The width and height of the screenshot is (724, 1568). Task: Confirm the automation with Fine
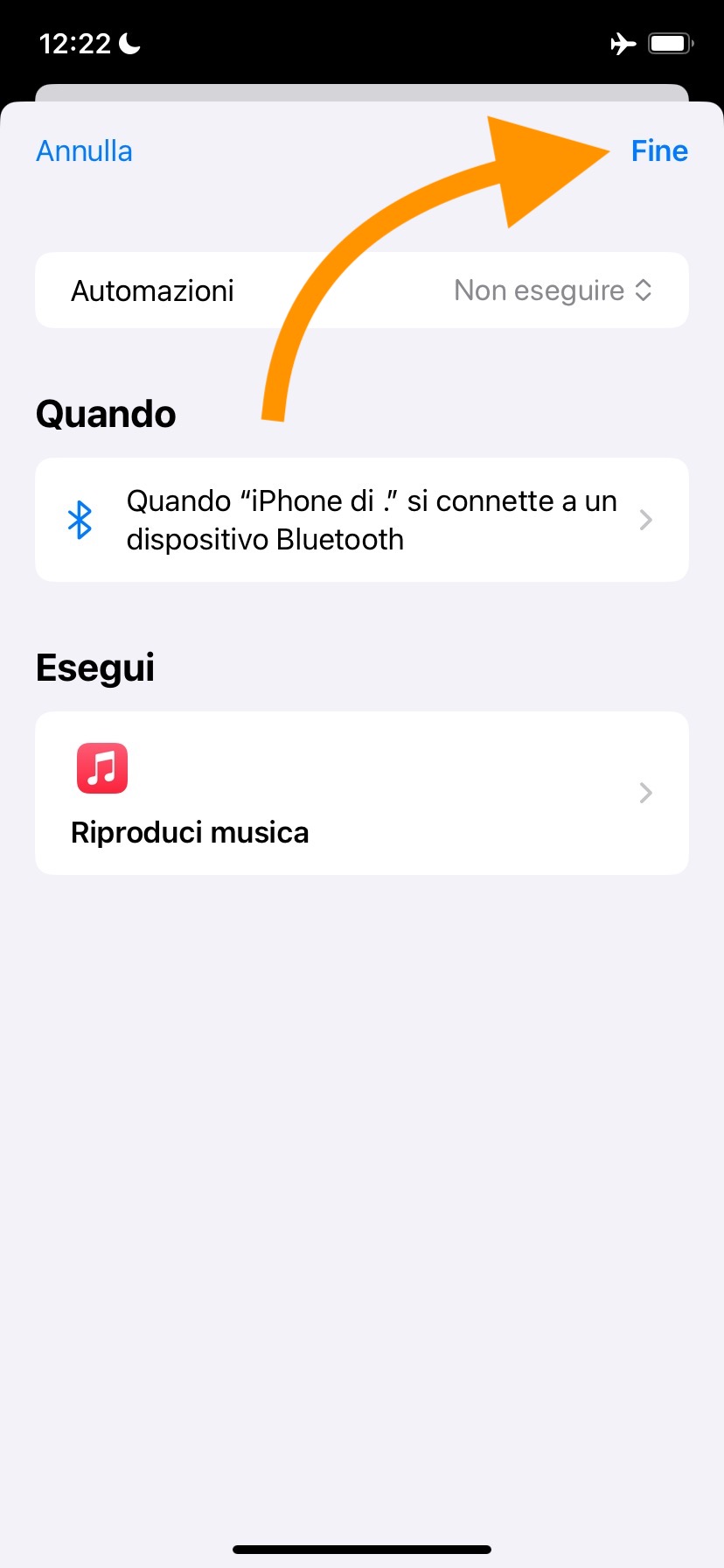coord(659,151)
